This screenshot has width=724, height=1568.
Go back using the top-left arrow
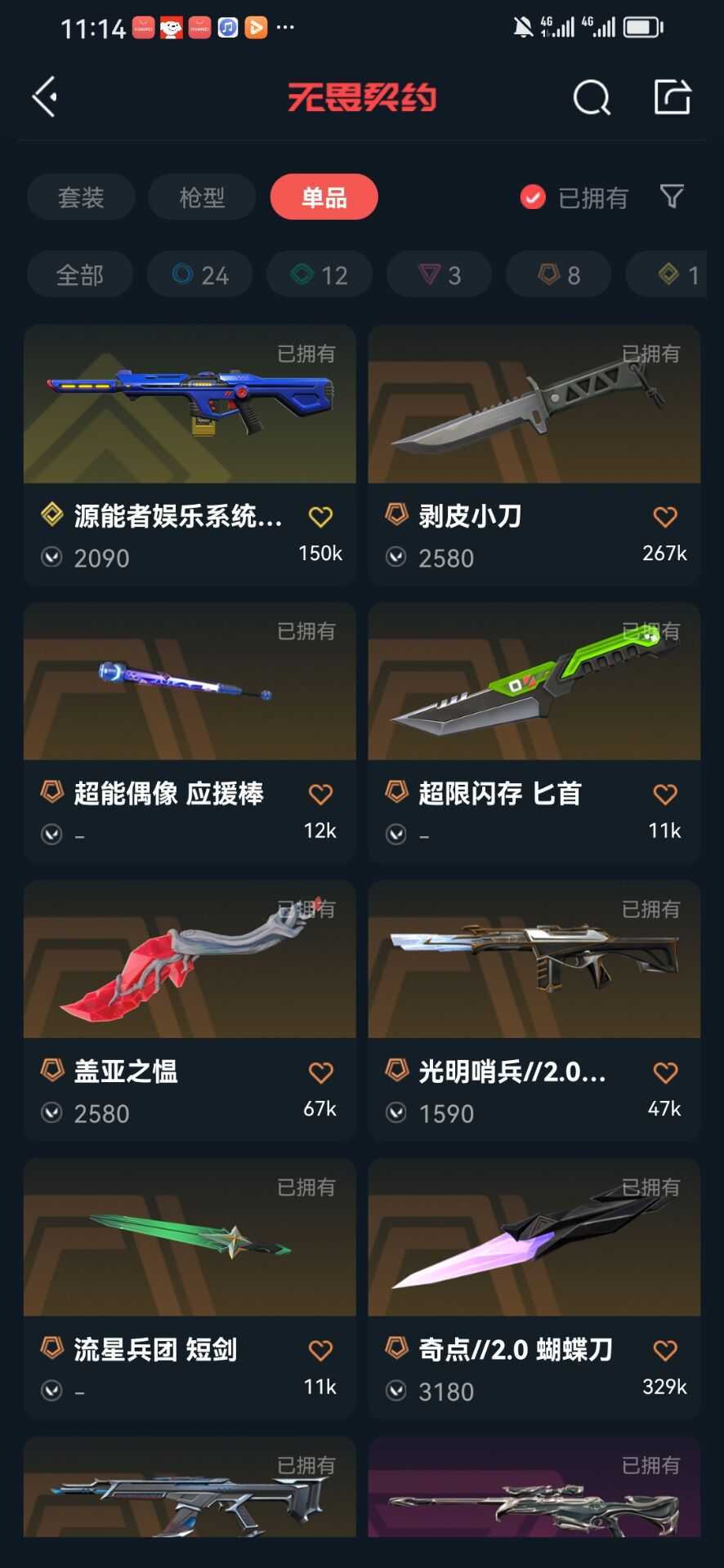(45, 97)
